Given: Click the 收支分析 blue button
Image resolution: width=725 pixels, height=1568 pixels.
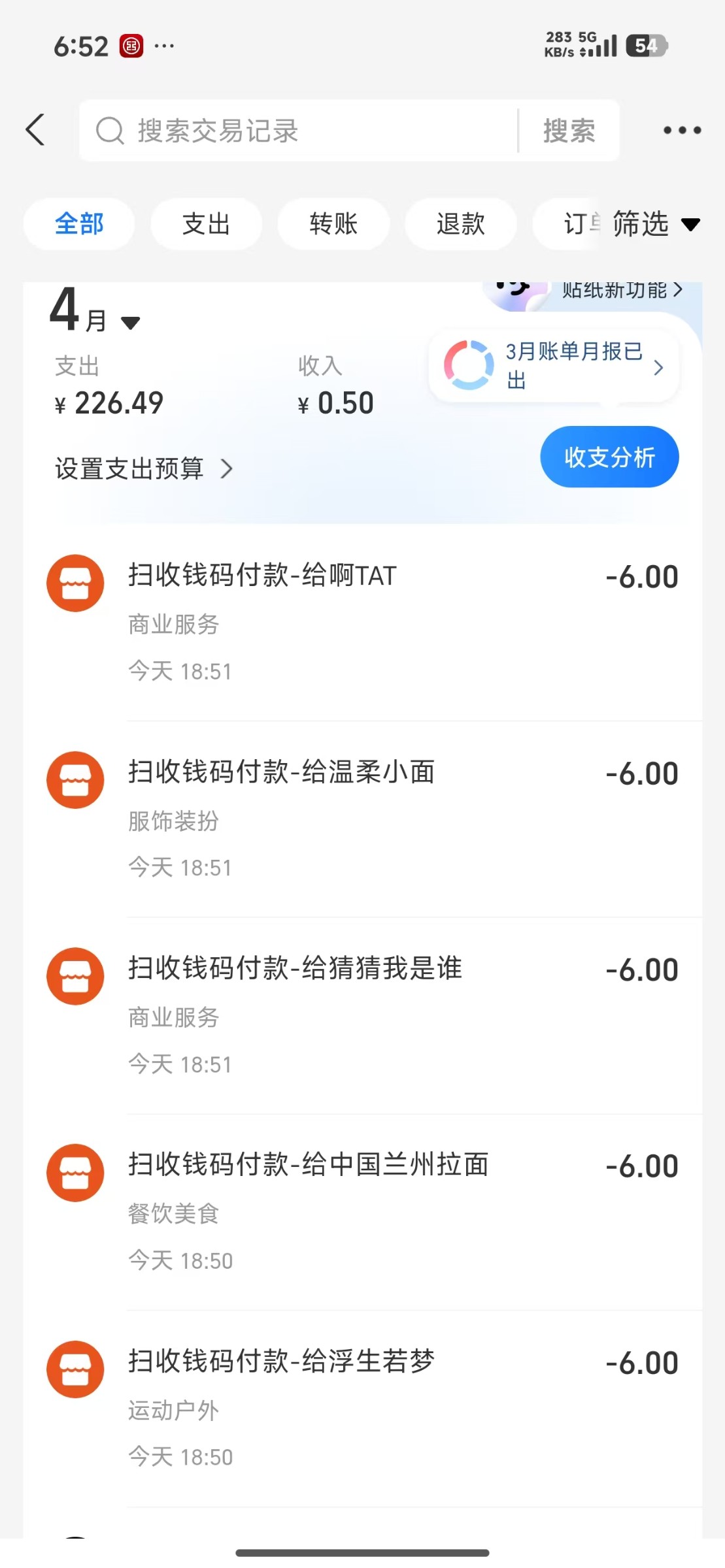Looking at the screenshot, I should pos(609,457).
